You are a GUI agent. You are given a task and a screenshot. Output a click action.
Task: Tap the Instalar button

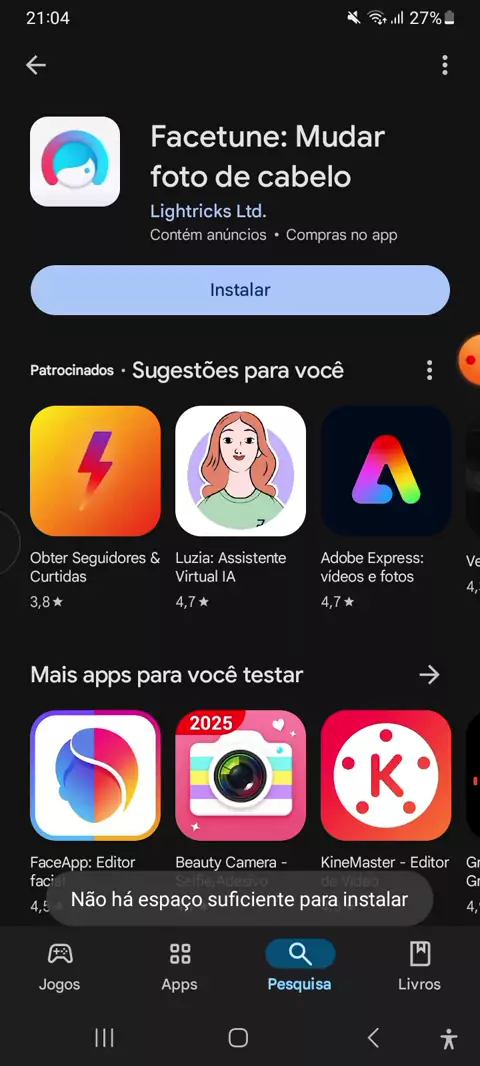pyautogui.click(x=240, y=290)
